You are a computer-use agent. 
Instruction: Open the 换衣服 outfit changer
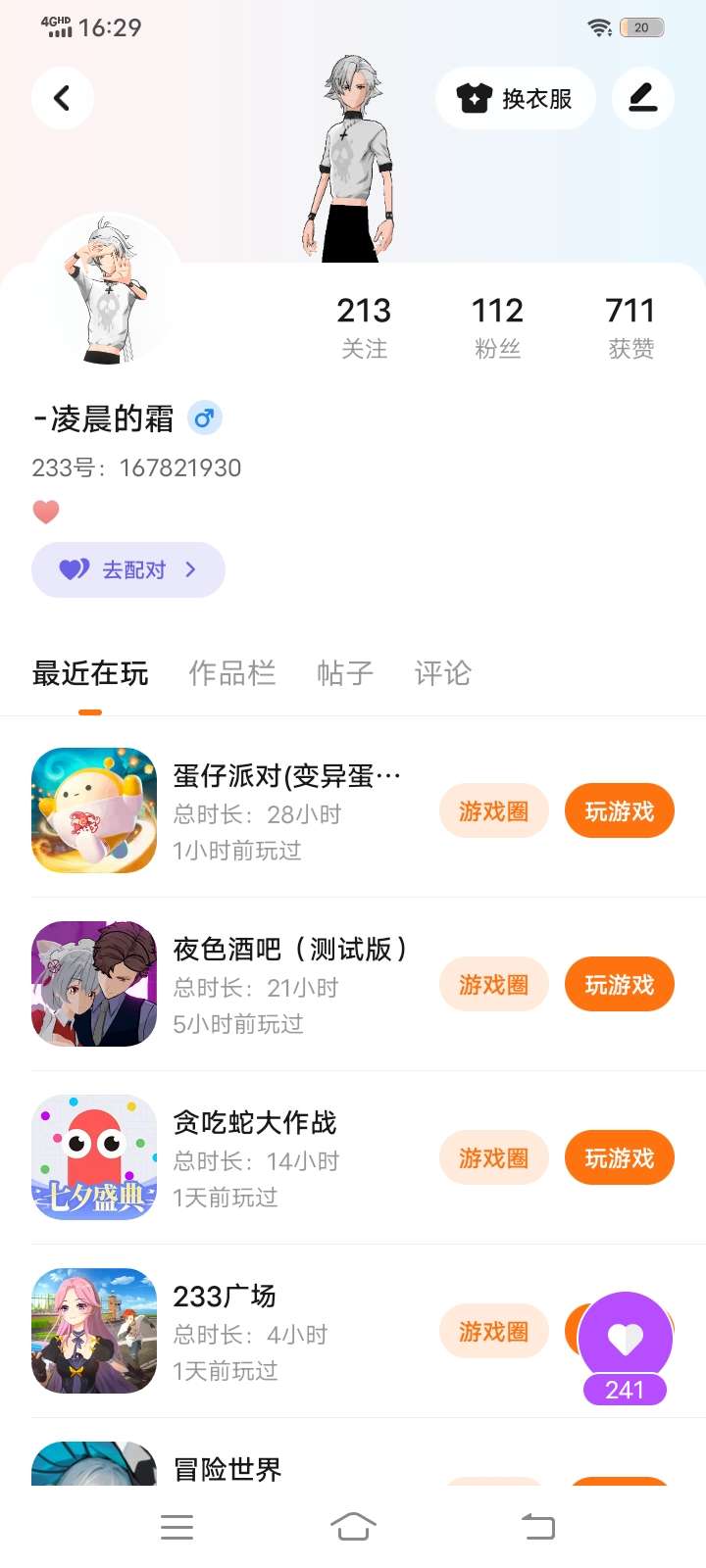coord(515,98)
